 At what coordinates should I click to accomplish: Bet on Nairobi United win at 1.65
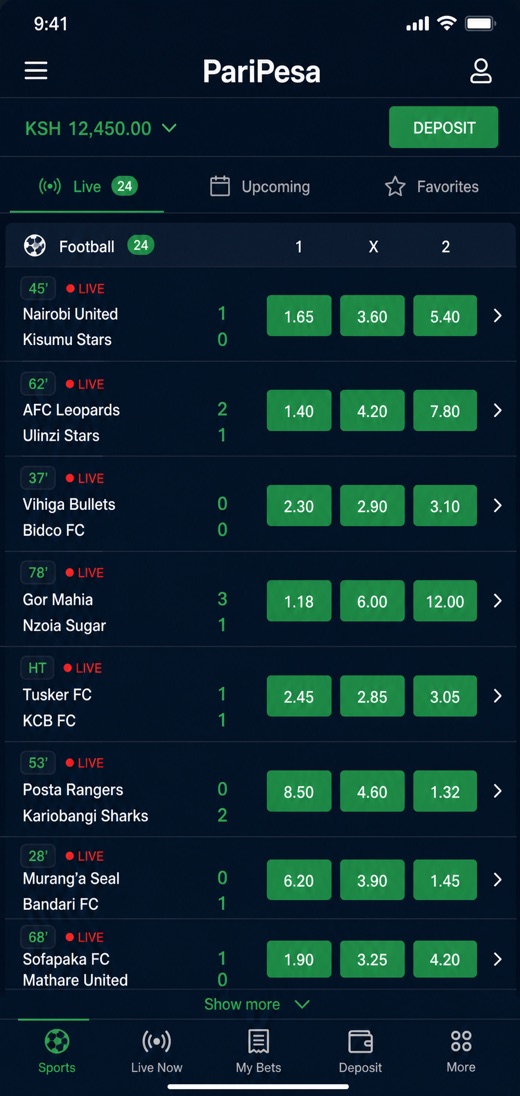click(298, 316)
